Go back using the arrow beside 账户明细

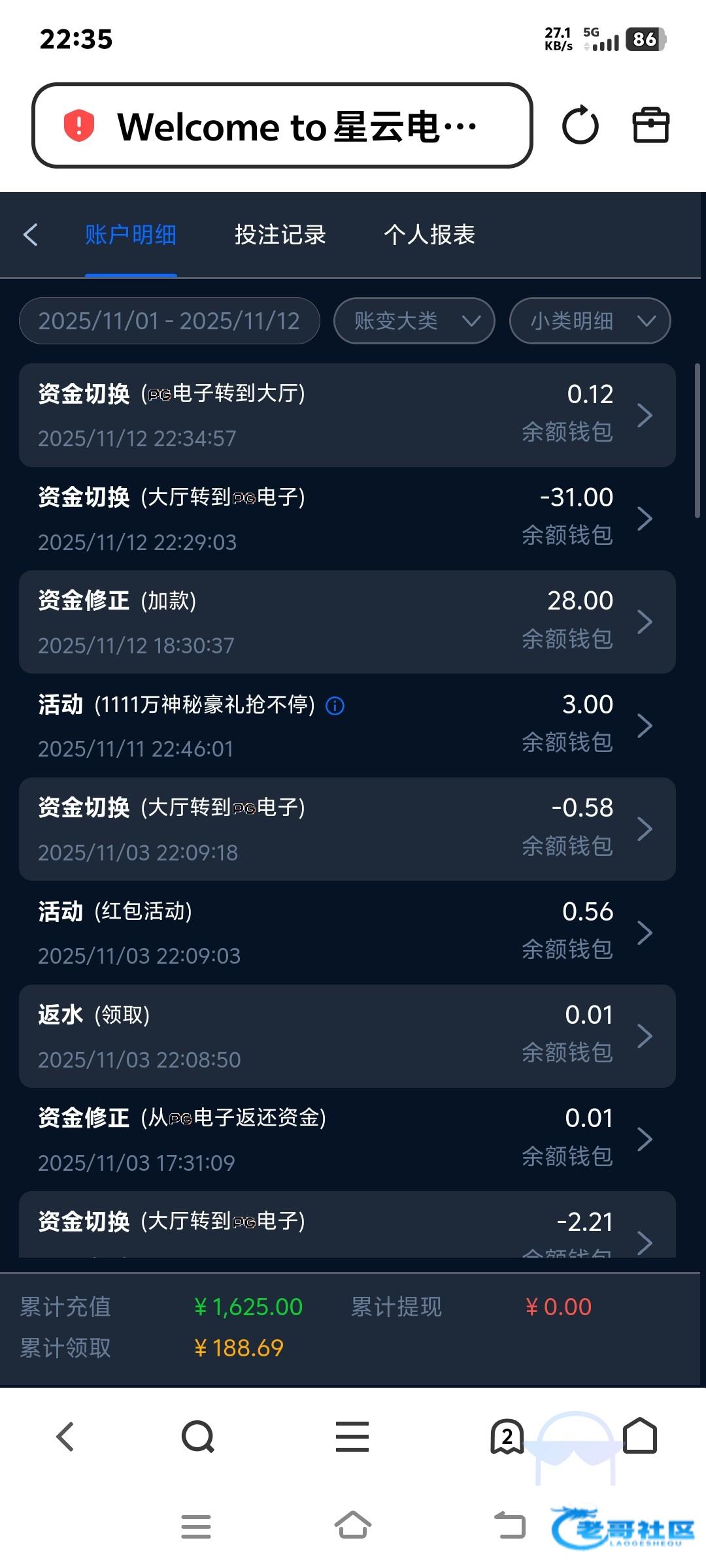[x=31, y=235]
